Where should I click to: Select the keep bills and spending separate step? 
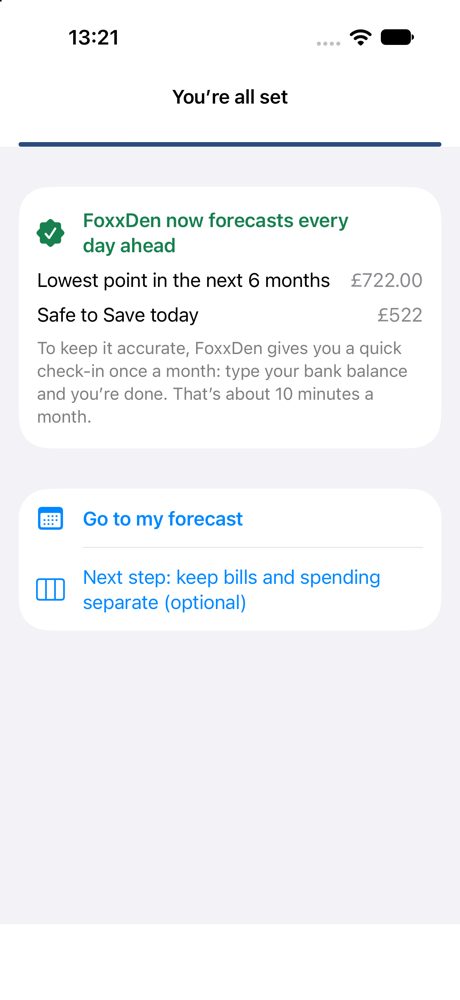230,589
